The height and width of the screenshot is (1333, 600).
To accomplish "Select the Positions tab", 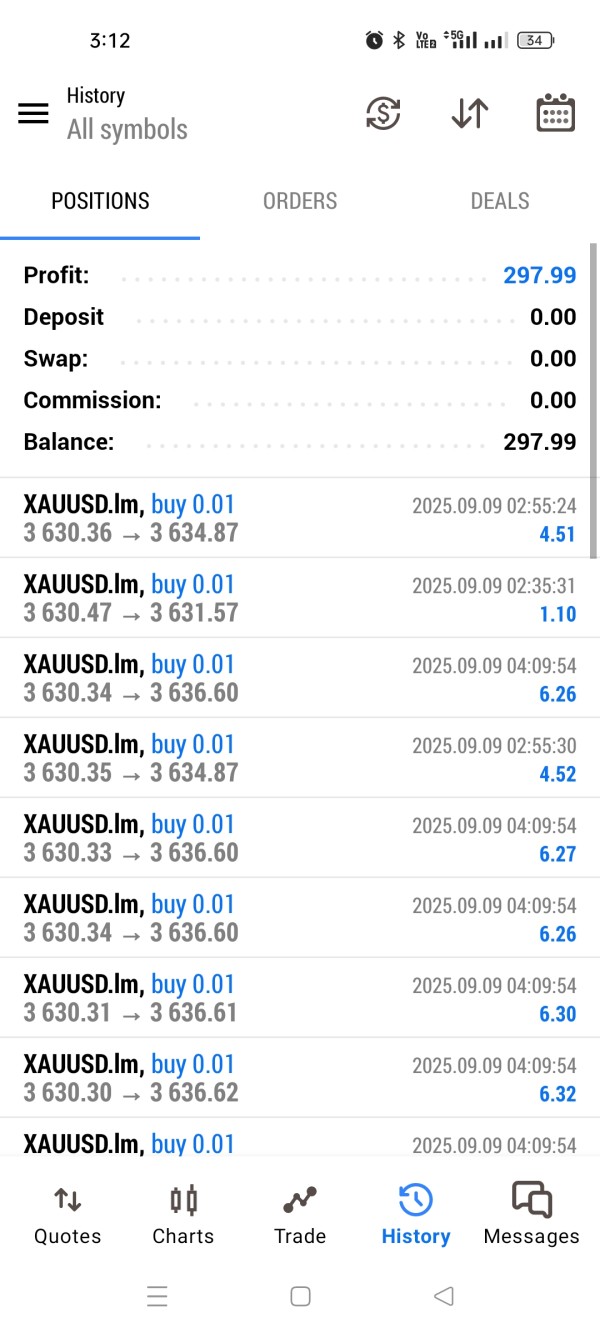I will [100, 201].
